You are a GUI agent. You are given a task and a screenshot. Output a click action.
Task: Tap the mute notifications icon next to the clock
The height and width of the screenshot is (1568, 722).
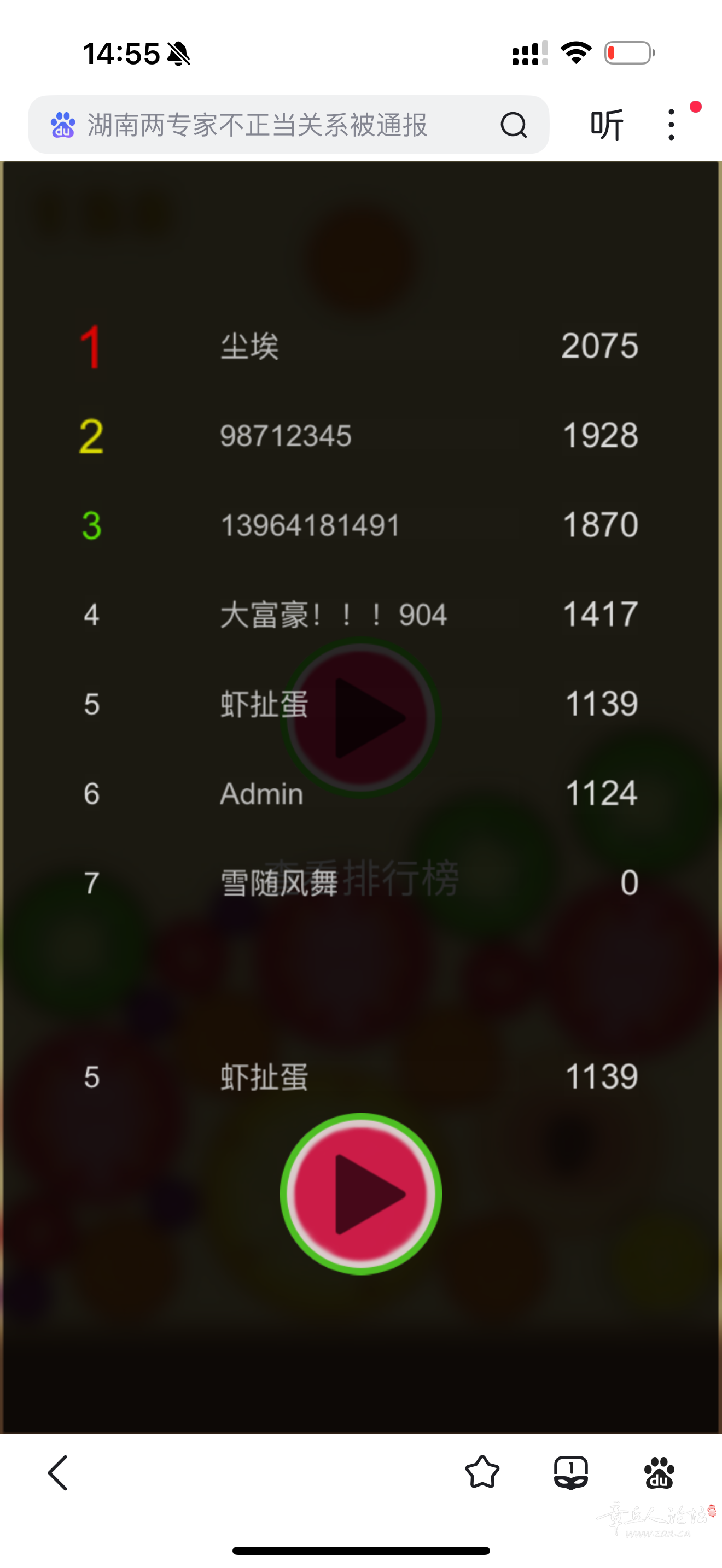(x=178, y=54)
